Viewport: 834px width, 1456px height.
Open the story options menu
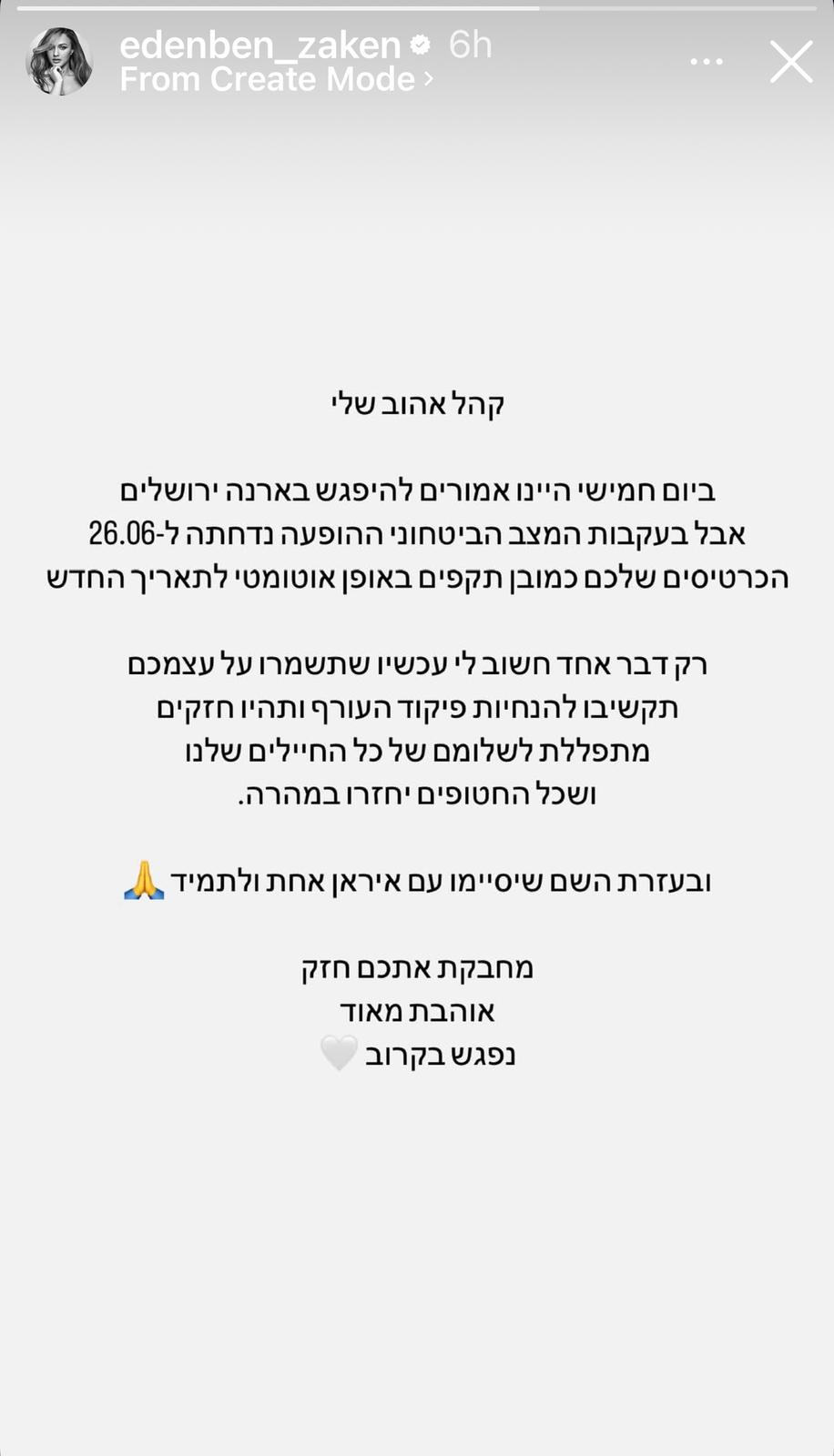pos(707,62)
